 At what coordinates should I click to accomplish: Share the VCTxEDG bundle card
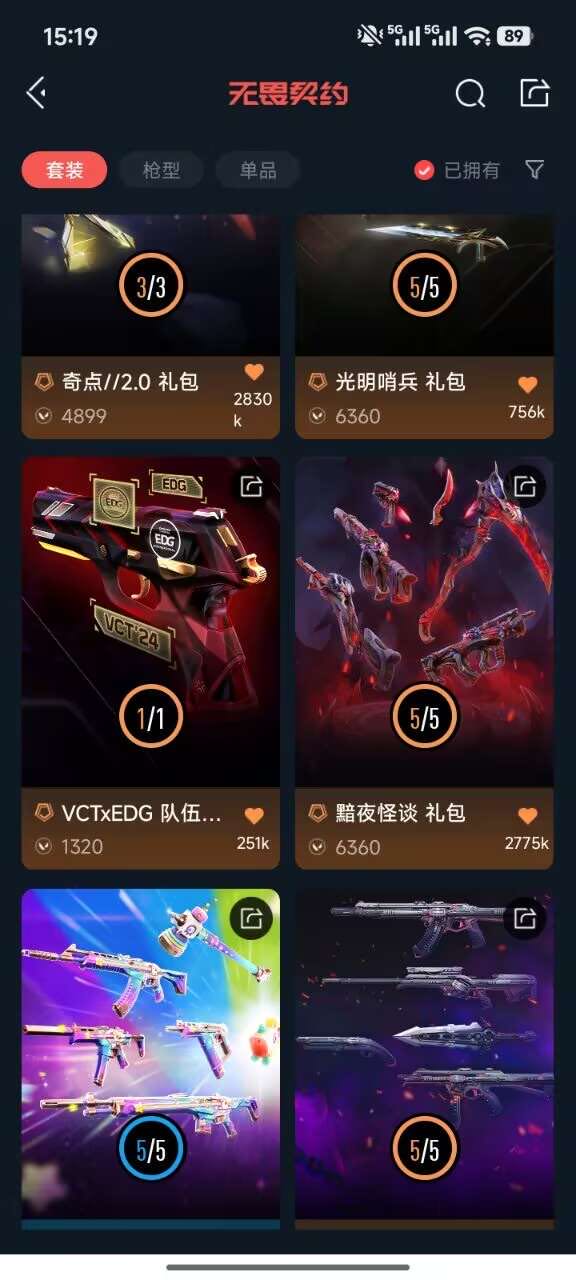coord(252,486)
